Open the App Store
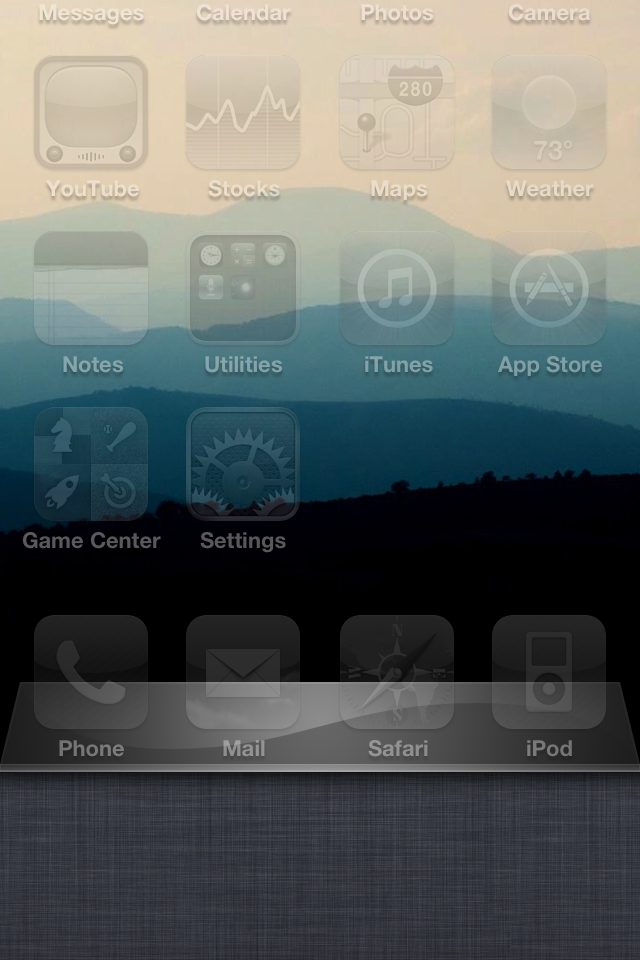This screenshot has width=640, height=960. pyautogui.click(x=549, y=288)
